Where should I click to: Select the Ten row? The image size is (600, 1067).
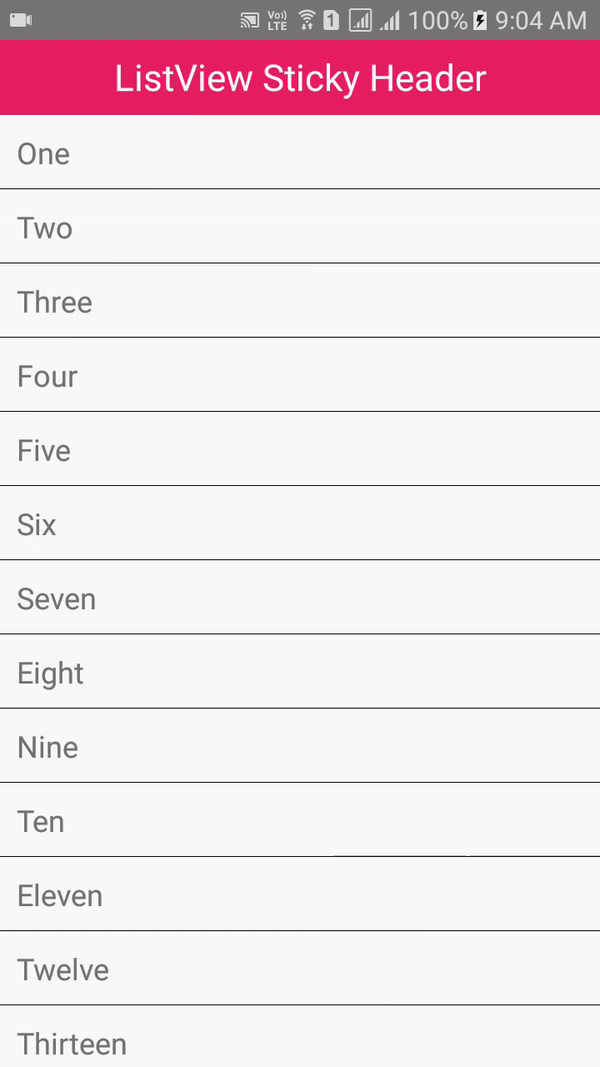(x=300, y=820)
